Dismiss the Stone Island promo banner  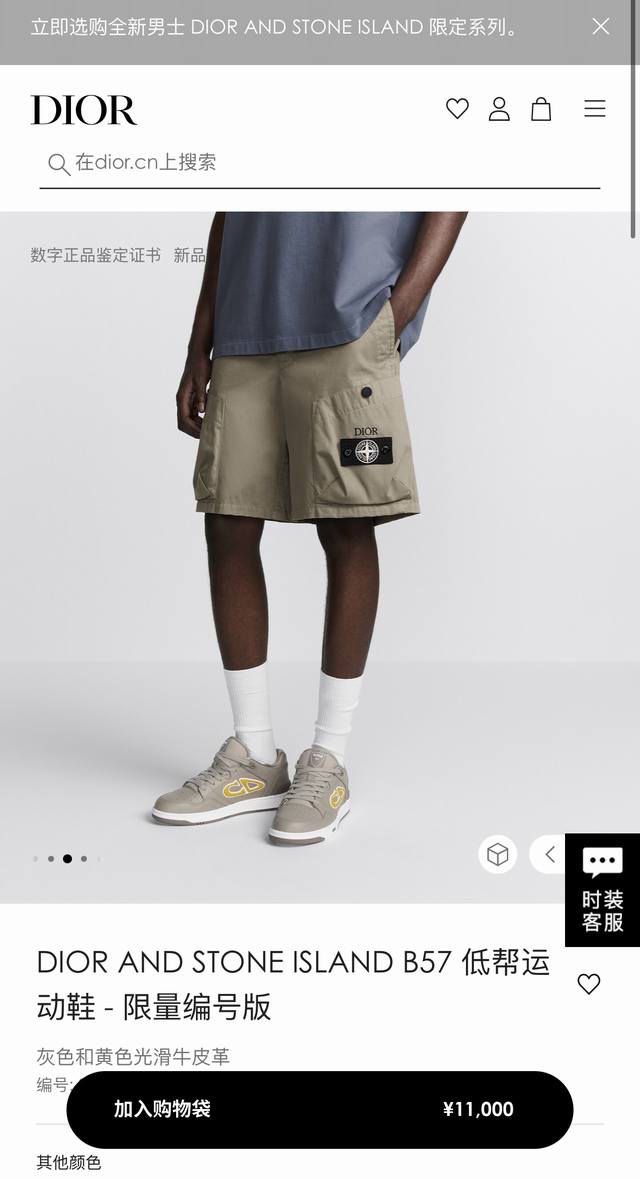pyautogui.click(x=600, y=27)
